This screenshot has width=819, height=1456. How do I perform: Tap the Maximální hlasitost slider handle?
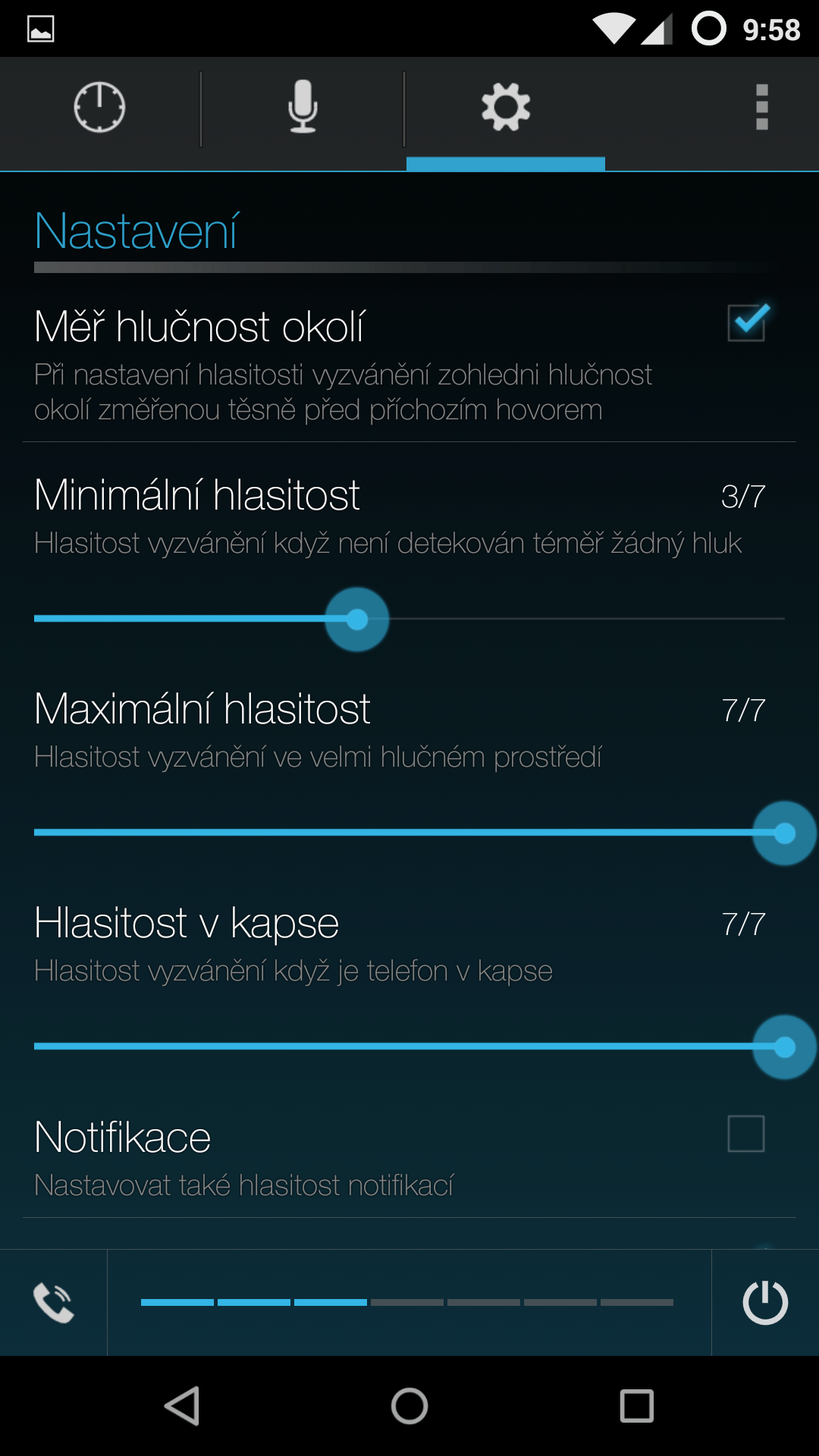[x=784, y=833]
